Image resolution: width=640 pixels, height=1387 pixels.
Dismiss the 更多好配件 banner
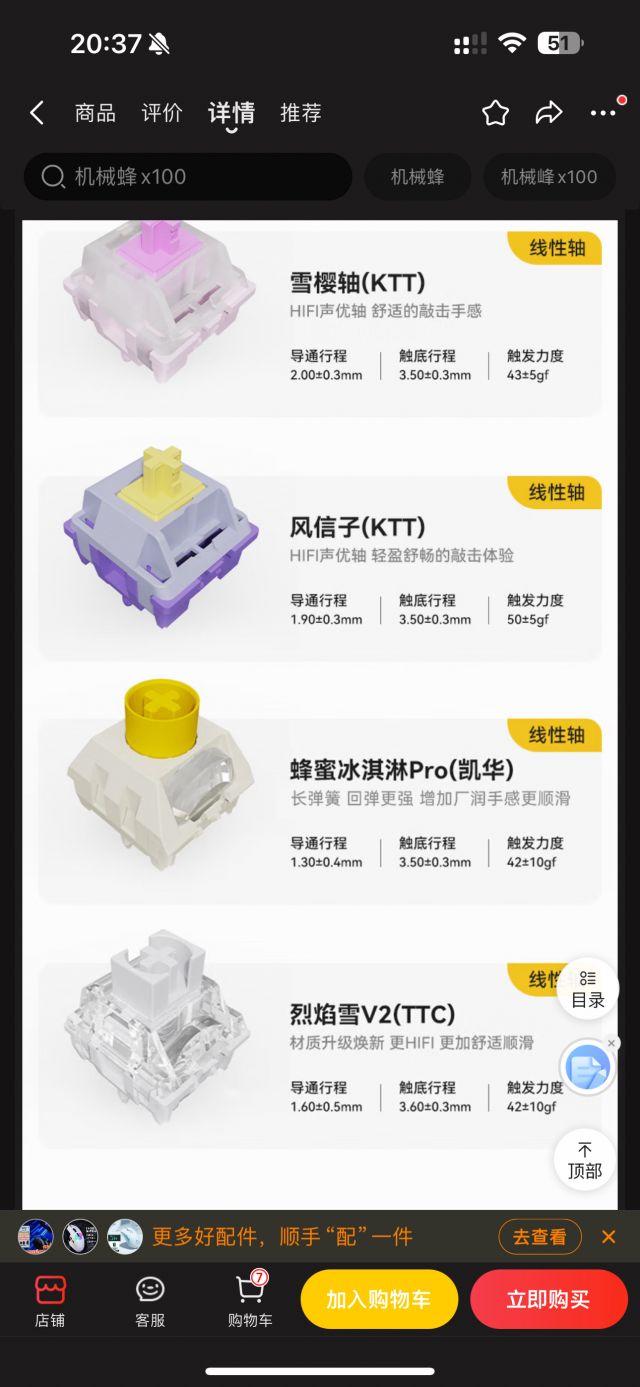pos(608,1237)
